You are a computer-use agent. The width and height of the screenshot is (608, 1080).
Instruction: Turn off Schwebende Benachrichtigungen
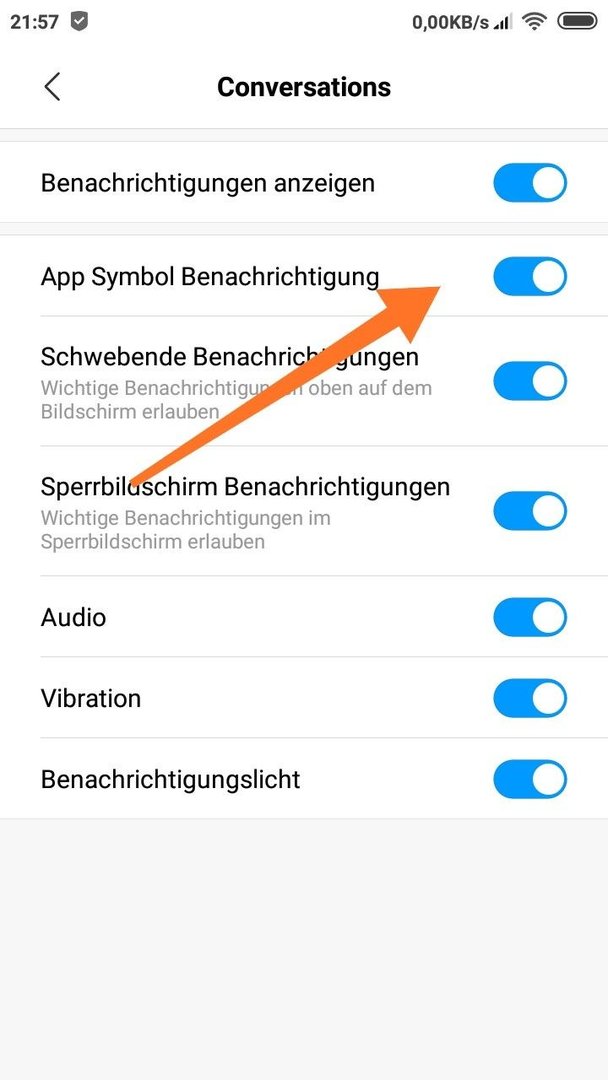coord(530,381)
